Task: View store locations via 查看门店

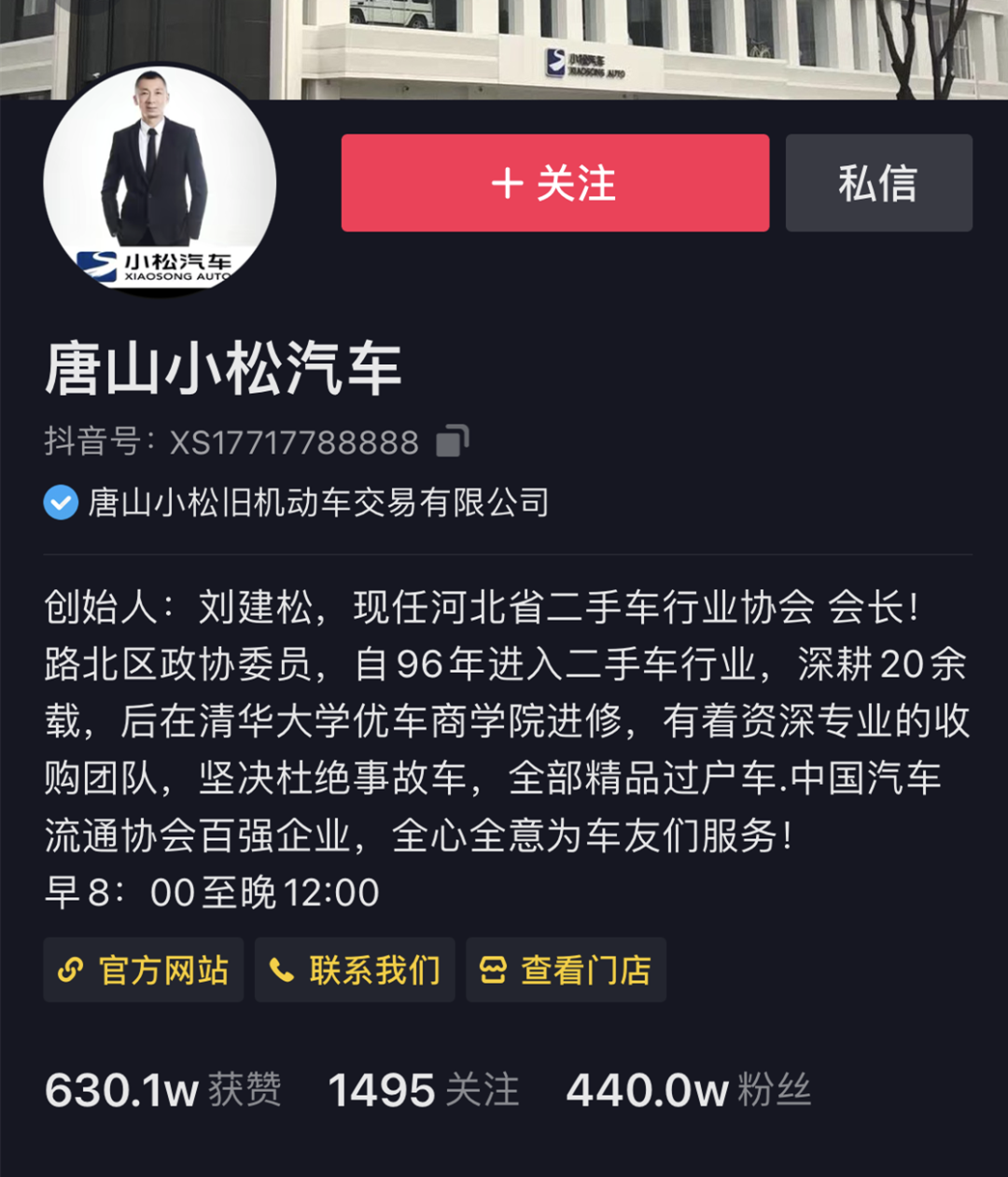Action: tap(566, 971)
